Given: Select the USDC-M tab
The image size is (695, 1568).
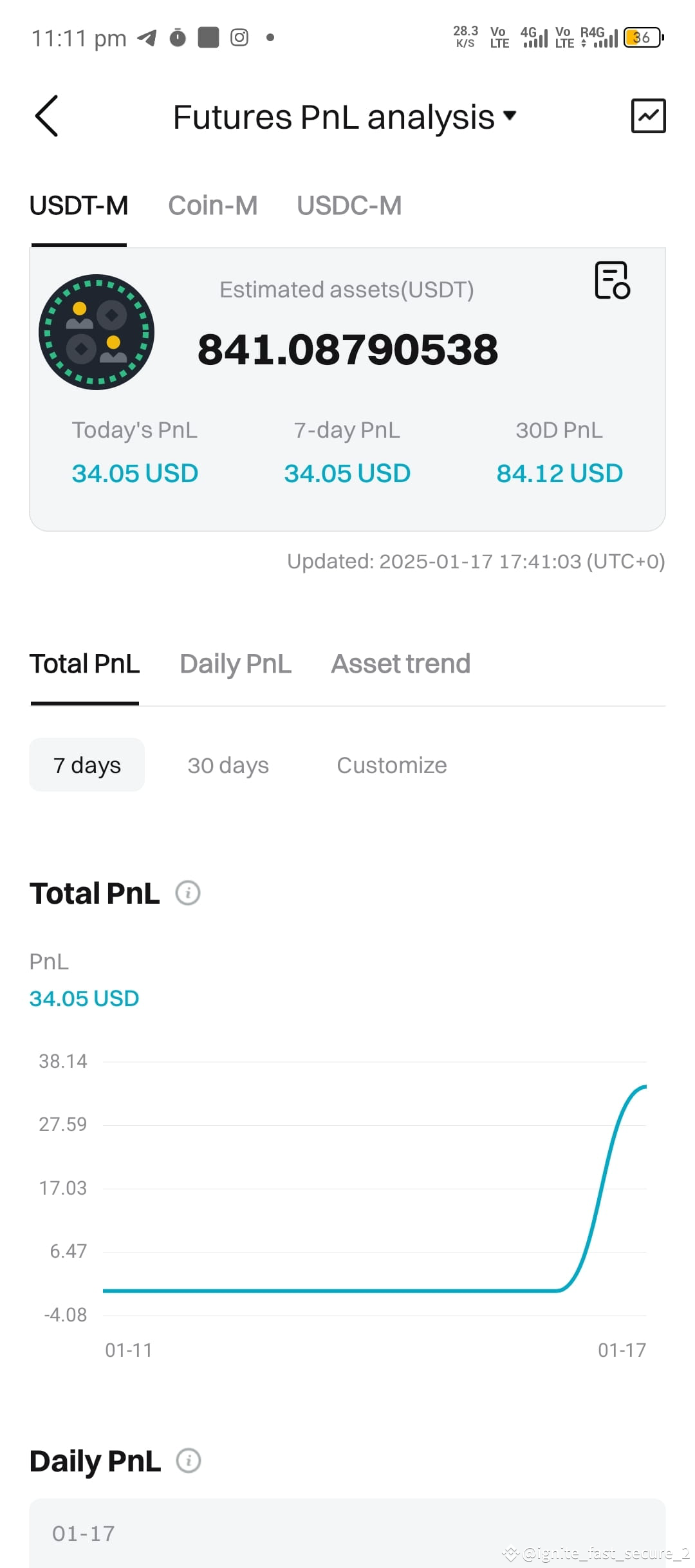Looking at the screenshot, I should 348,205.
